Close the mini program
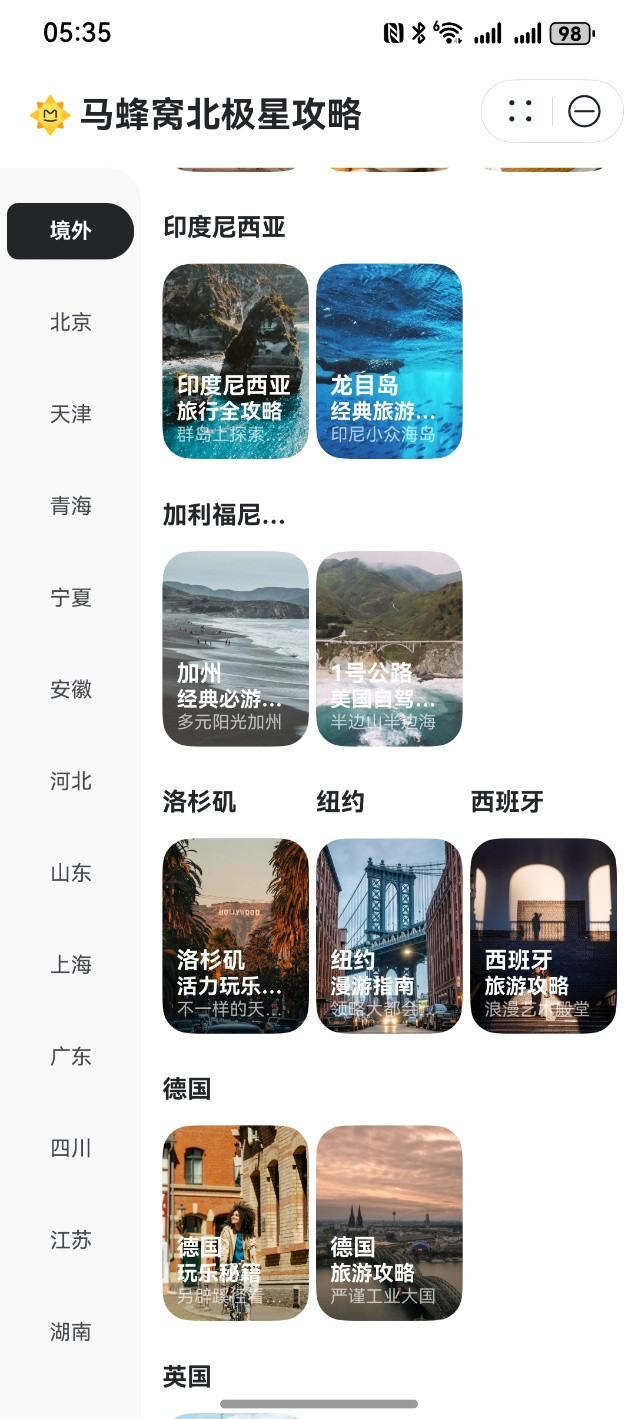The image size is (638, 1419). coord(584,111)
